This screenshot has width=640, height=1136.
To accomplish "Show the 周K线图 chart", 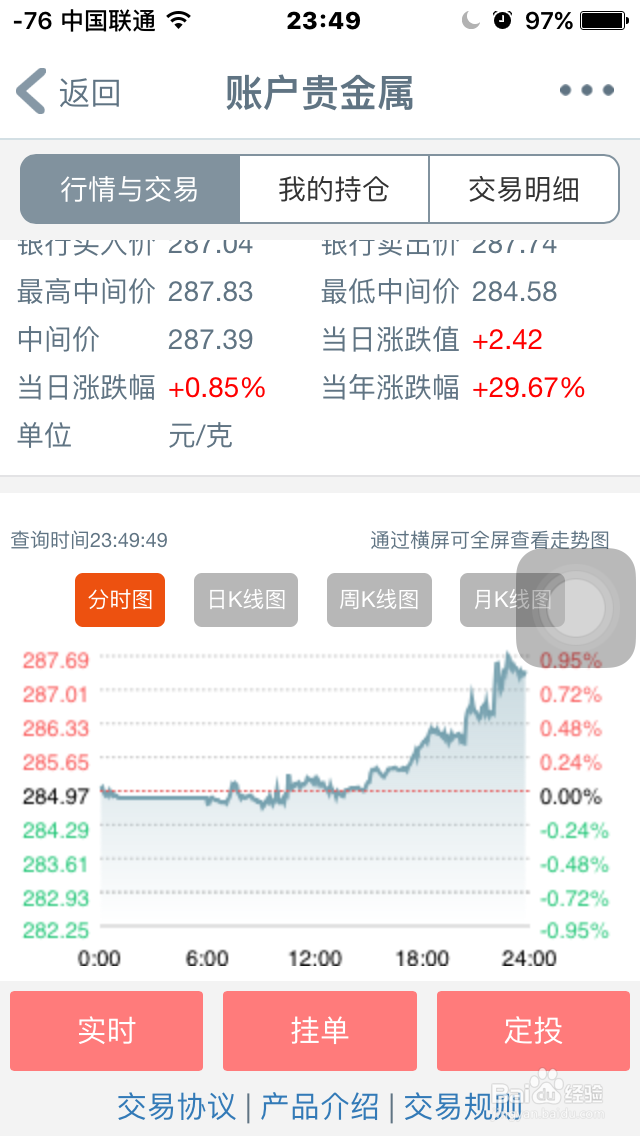I will [x=379, y=600].
